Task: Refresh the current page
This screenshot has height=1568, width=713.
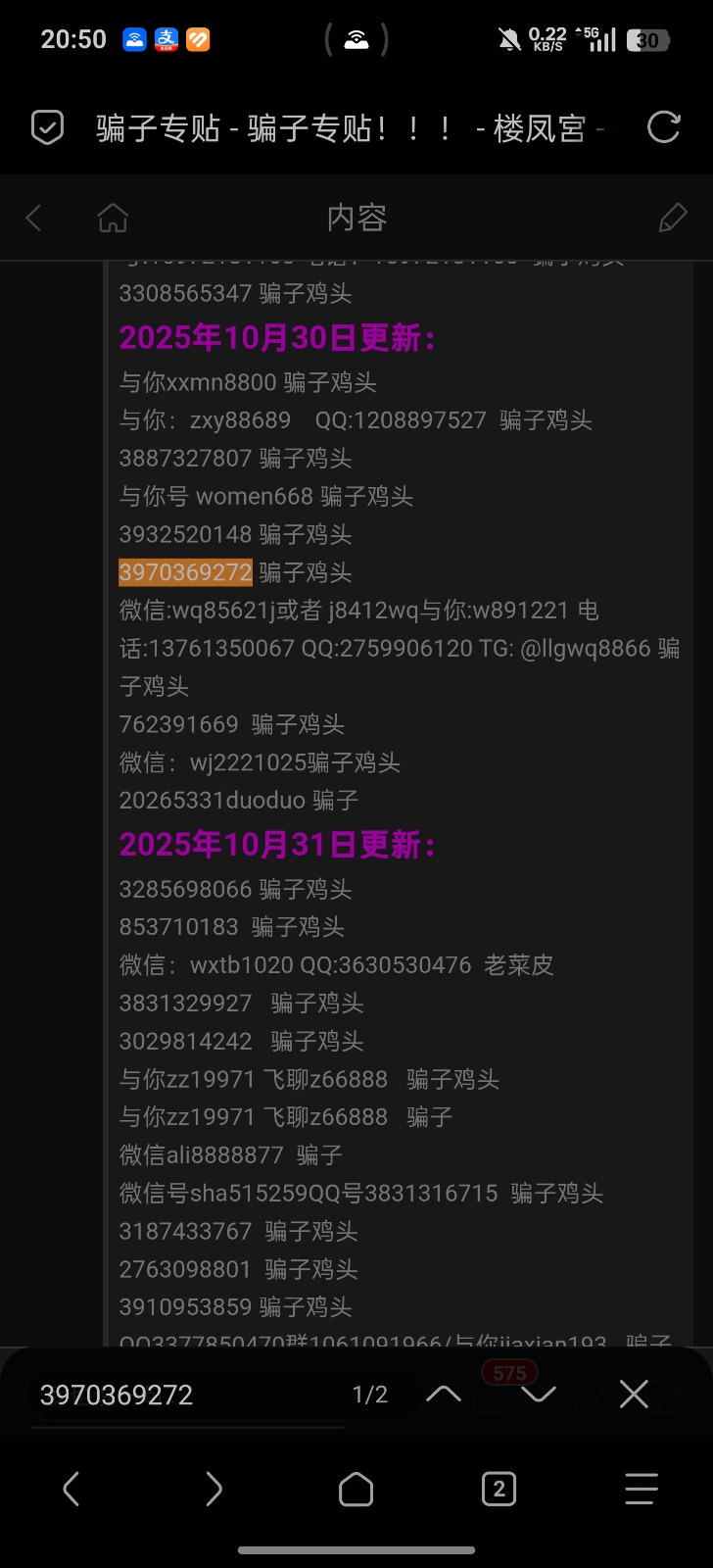Action: point(664,128)
